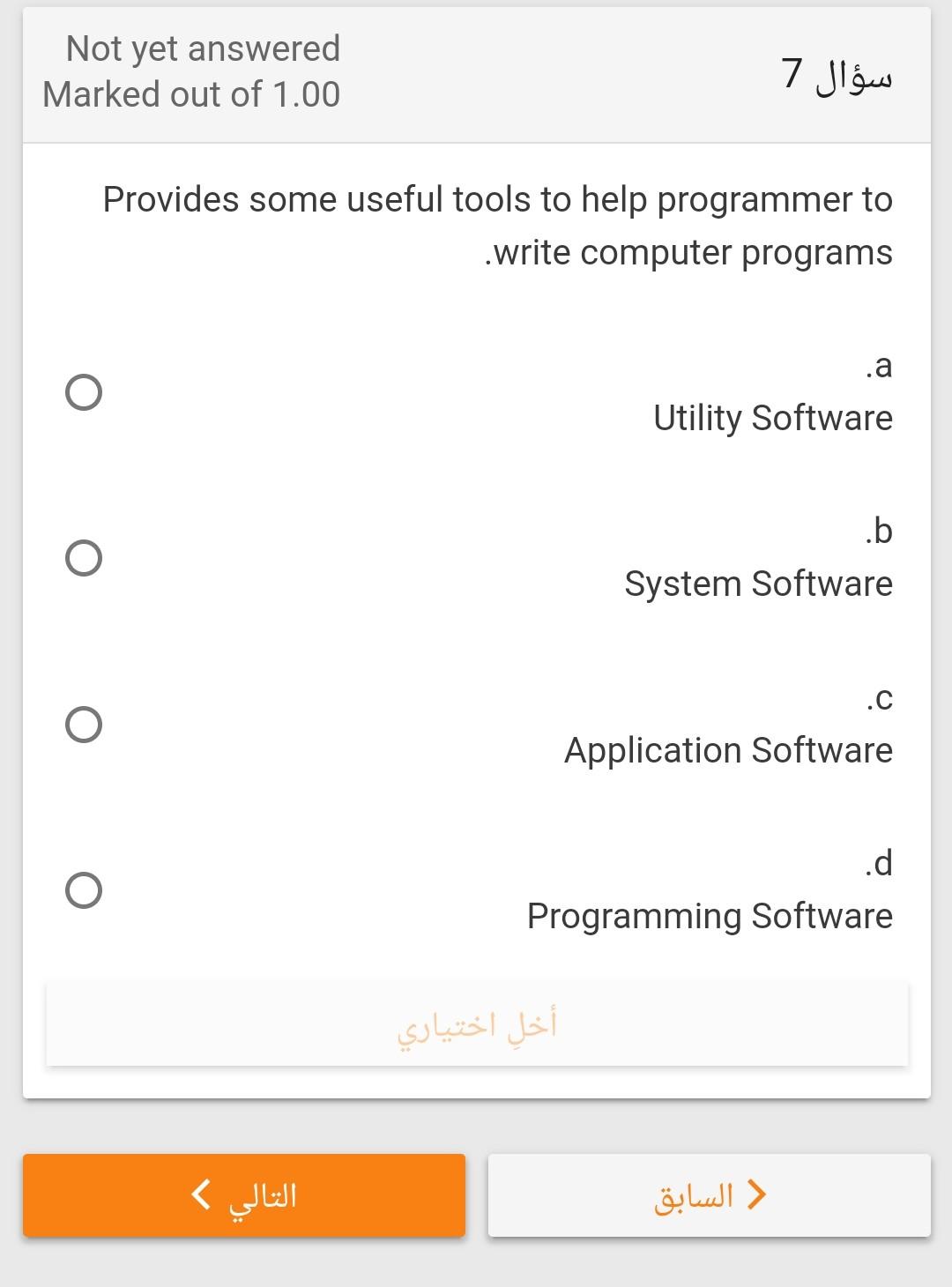Click the Marked out of 1.00 label
This screenshot has width=952, height=1287.
click(x=193, y=93)
